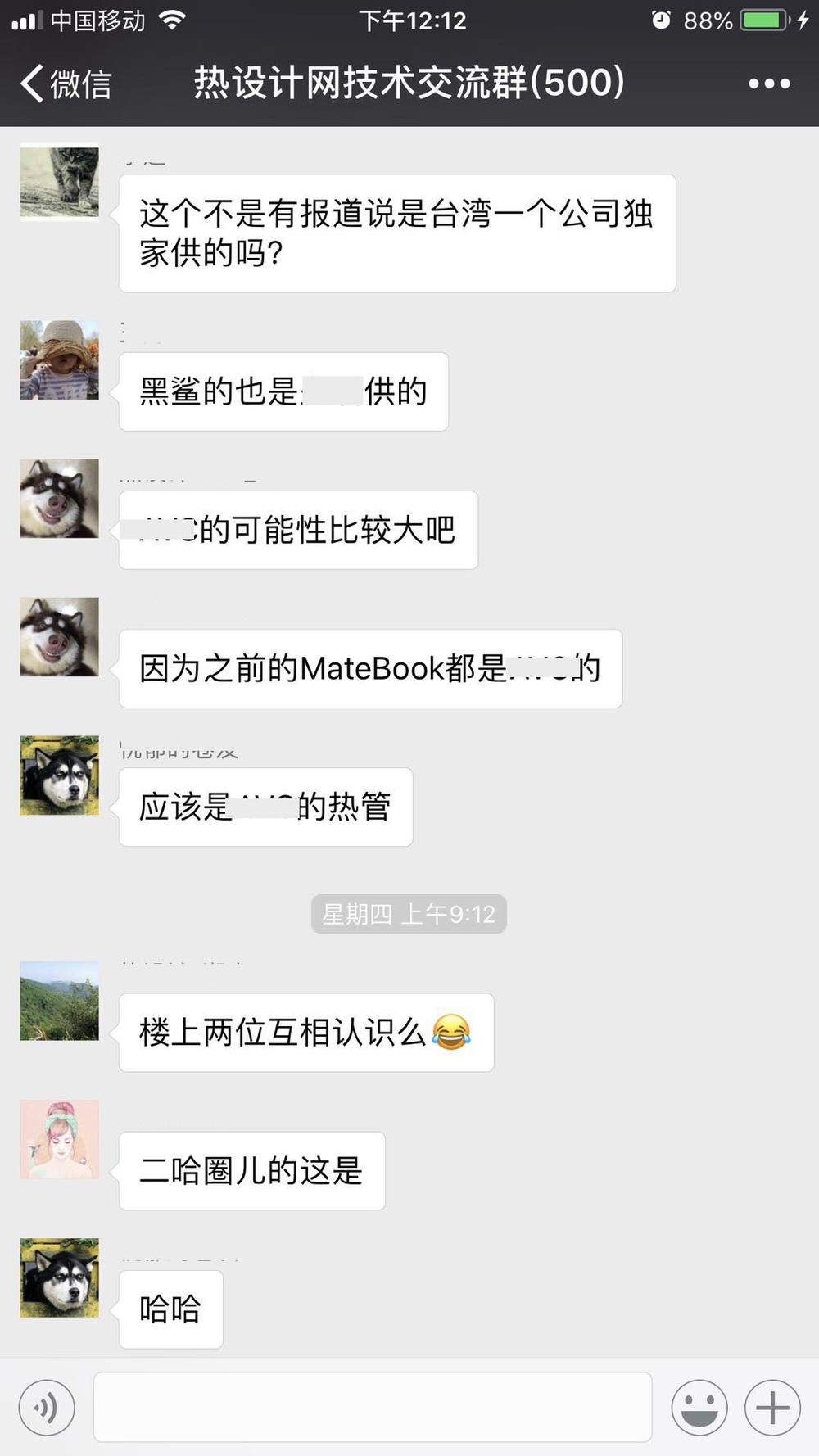819x1456 pixels.
Task: Switch to voice message input
Action: pos(47,1408)
